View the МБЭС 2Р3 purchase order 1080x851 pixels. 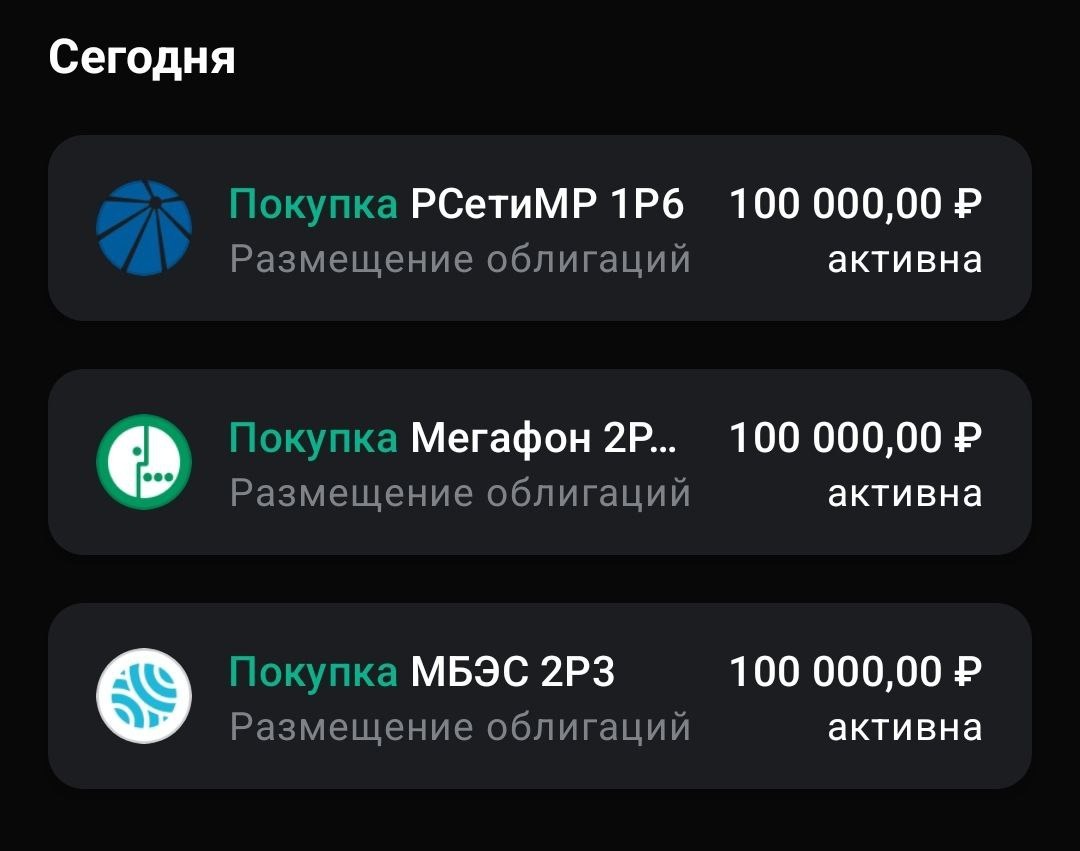pos(539,696)
